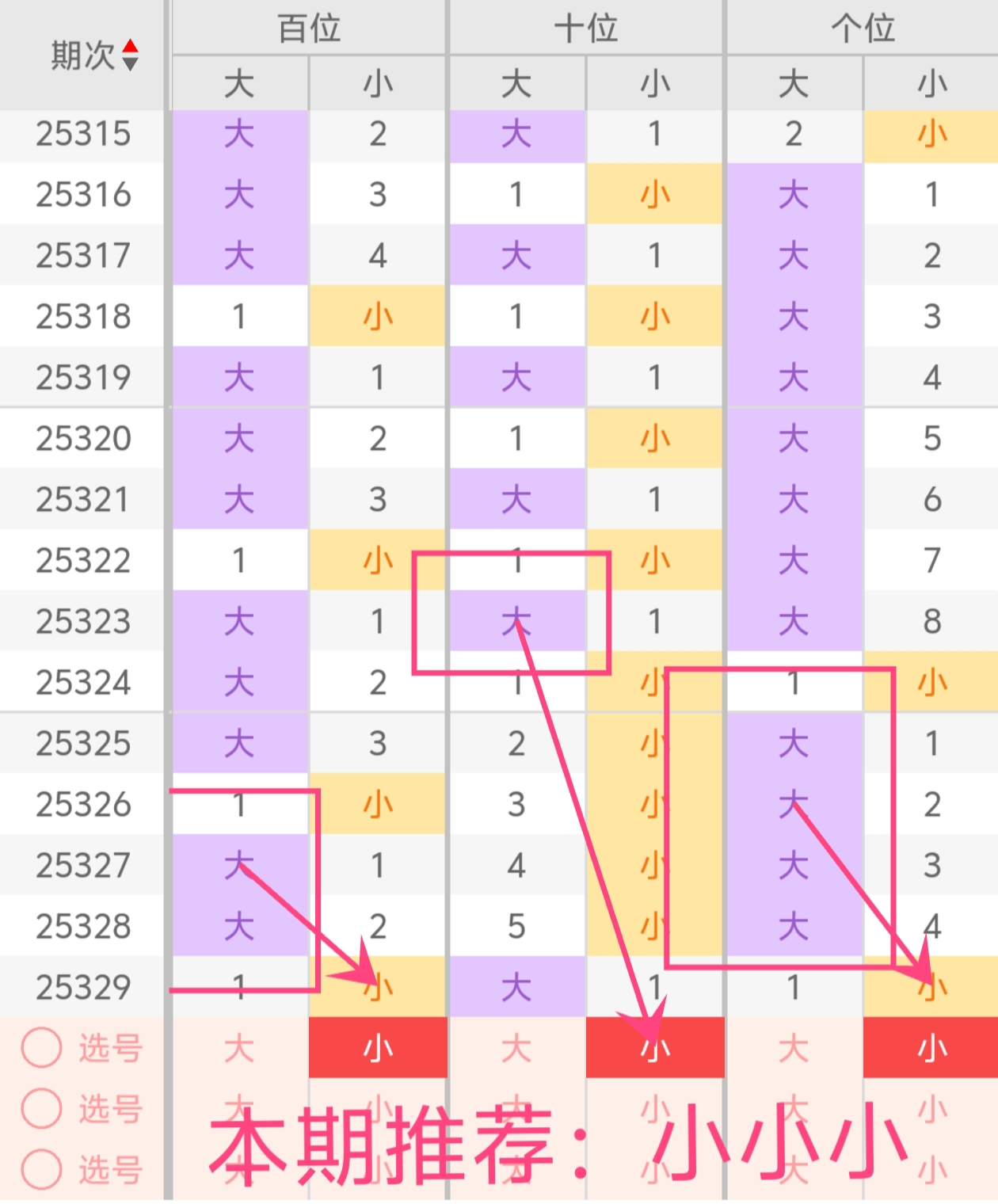Click period label 25329 in the leftmost column
Screen dimensions: 998x1204
(82, 986)
